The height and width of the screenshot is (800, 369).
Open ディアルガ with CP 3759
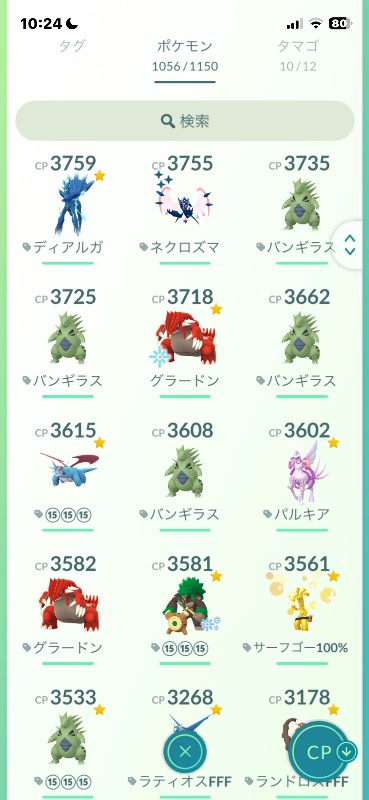click(x=68, y=209)
